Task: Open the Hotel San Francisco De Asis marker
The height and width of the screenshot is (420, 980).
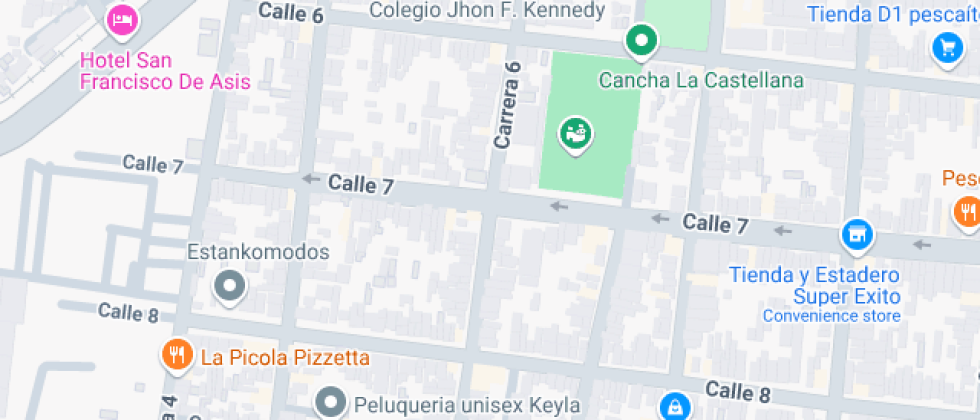Action: pyautogui.click(x=121, y=18)
